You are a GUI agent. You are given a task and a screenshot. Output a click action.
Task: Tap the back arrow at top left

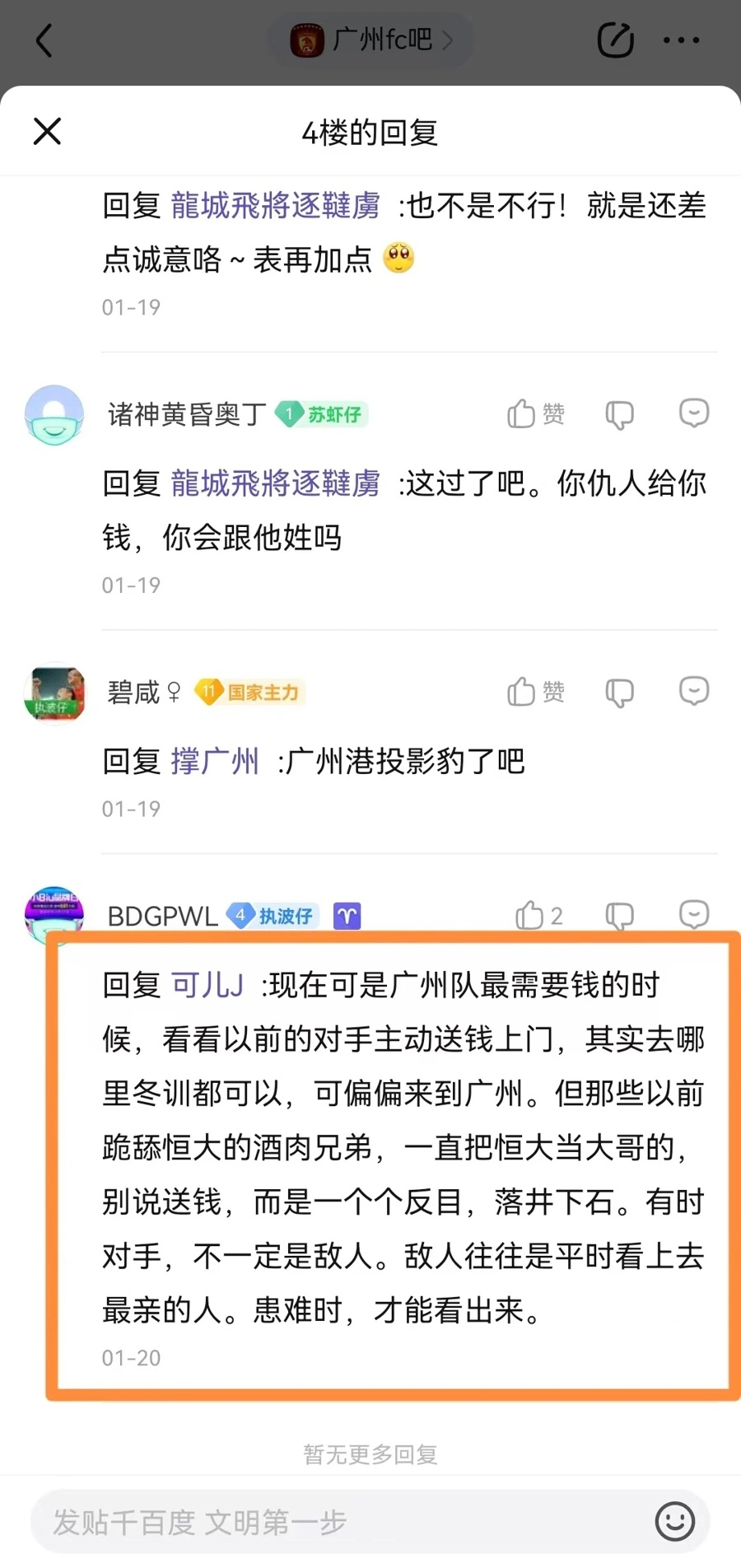click(x=44, y=40)
